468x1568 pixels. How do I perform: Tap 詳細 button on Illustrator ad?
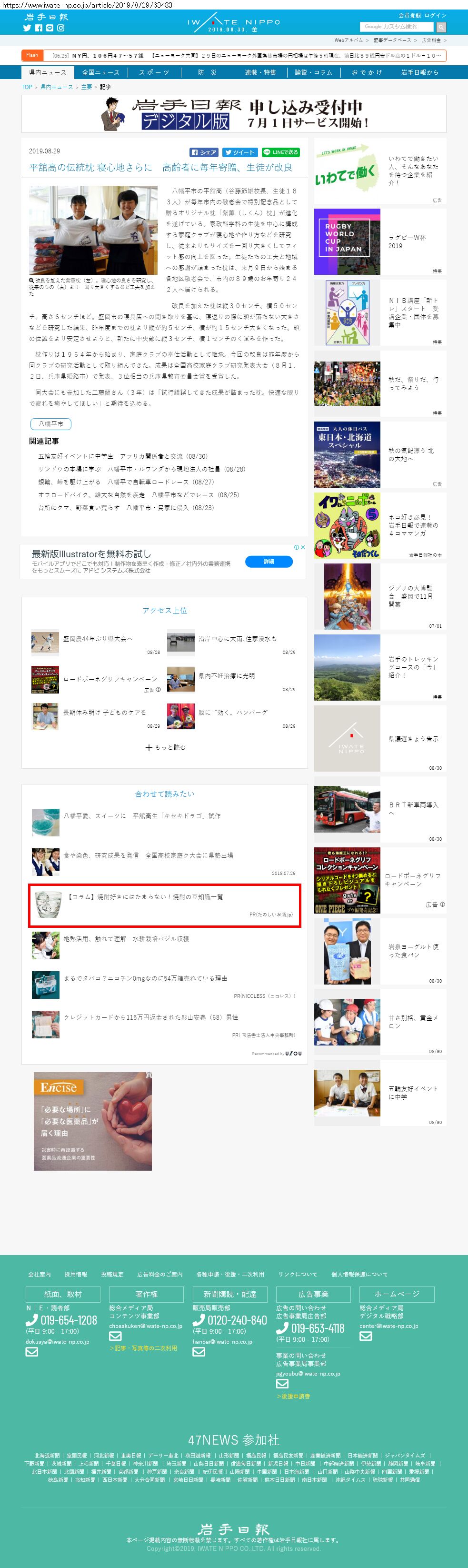coord(269,561)
